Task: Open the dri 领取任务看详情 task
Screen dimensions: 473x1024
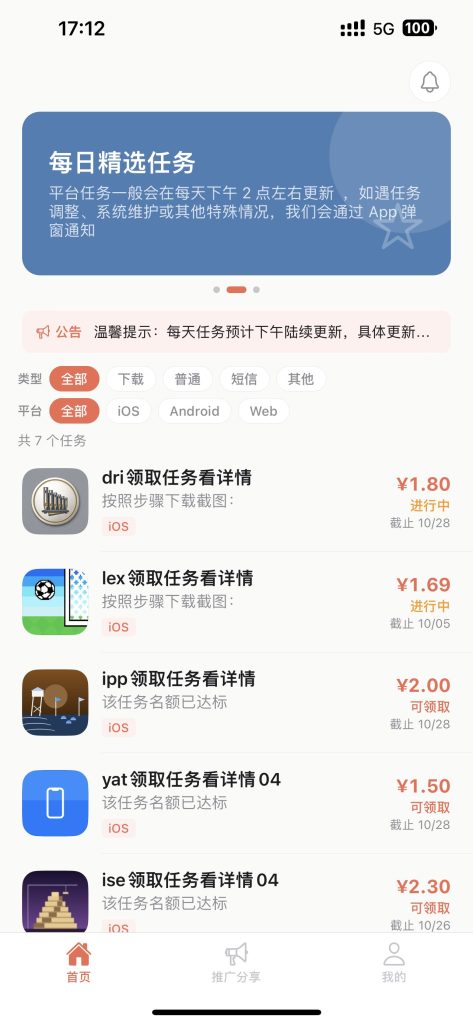Action: click(x=236, y=502)
